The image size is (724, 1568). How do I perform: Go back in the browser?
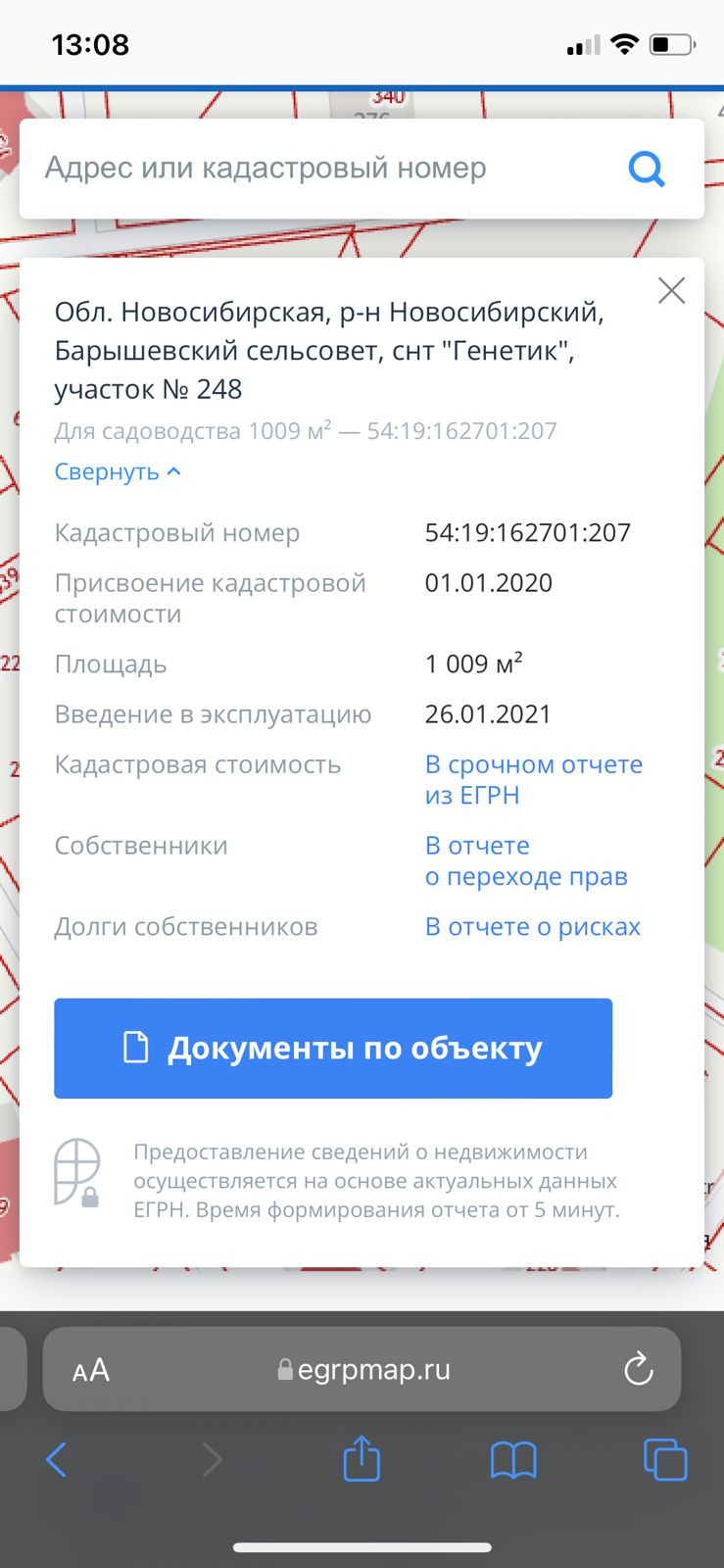[57, 1460]
